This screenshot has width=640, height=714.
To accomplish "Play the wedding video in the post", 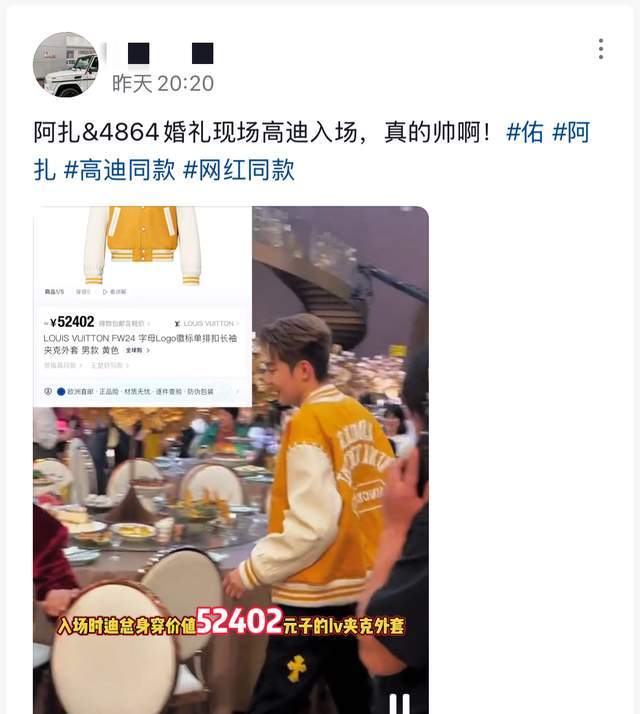I will [231, 460].
